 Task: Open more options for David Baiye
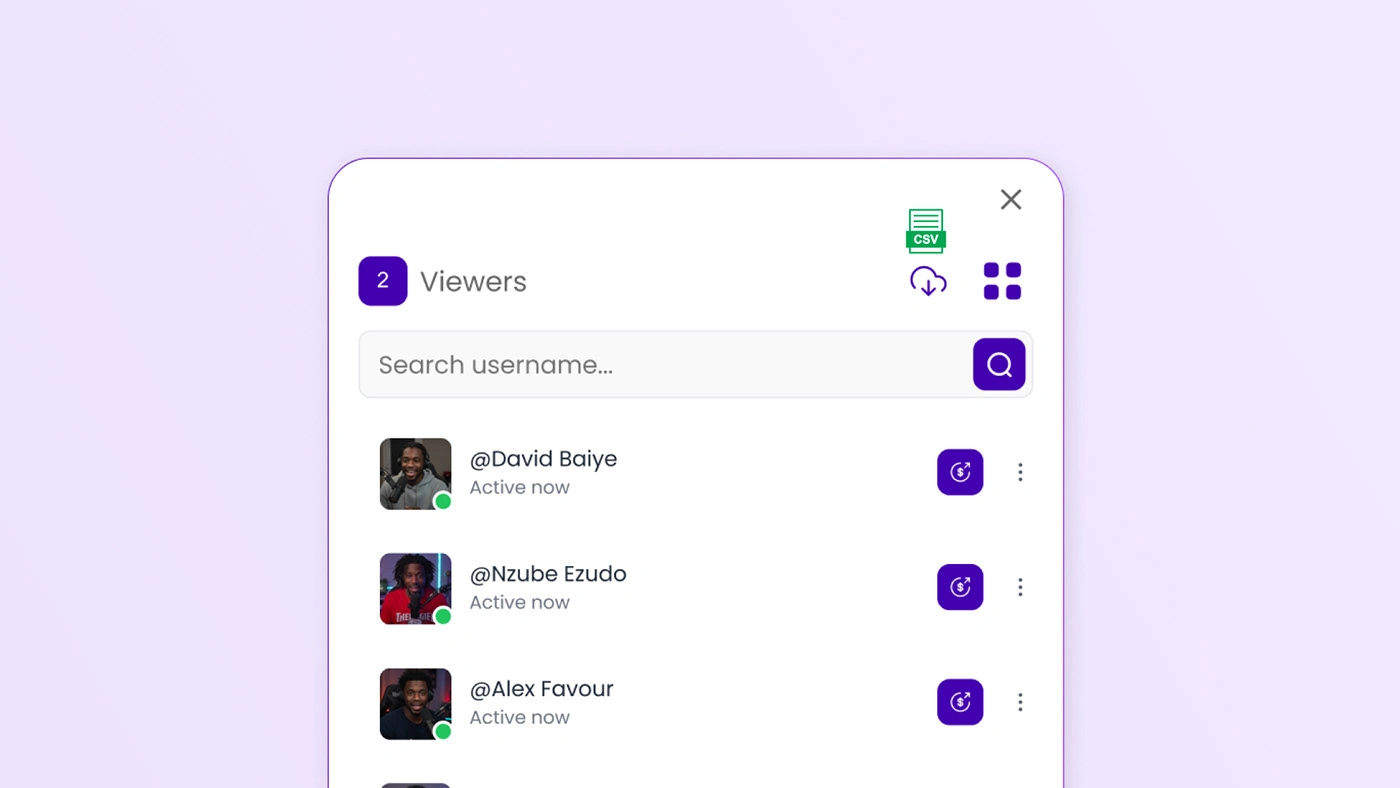point(1020,472)
